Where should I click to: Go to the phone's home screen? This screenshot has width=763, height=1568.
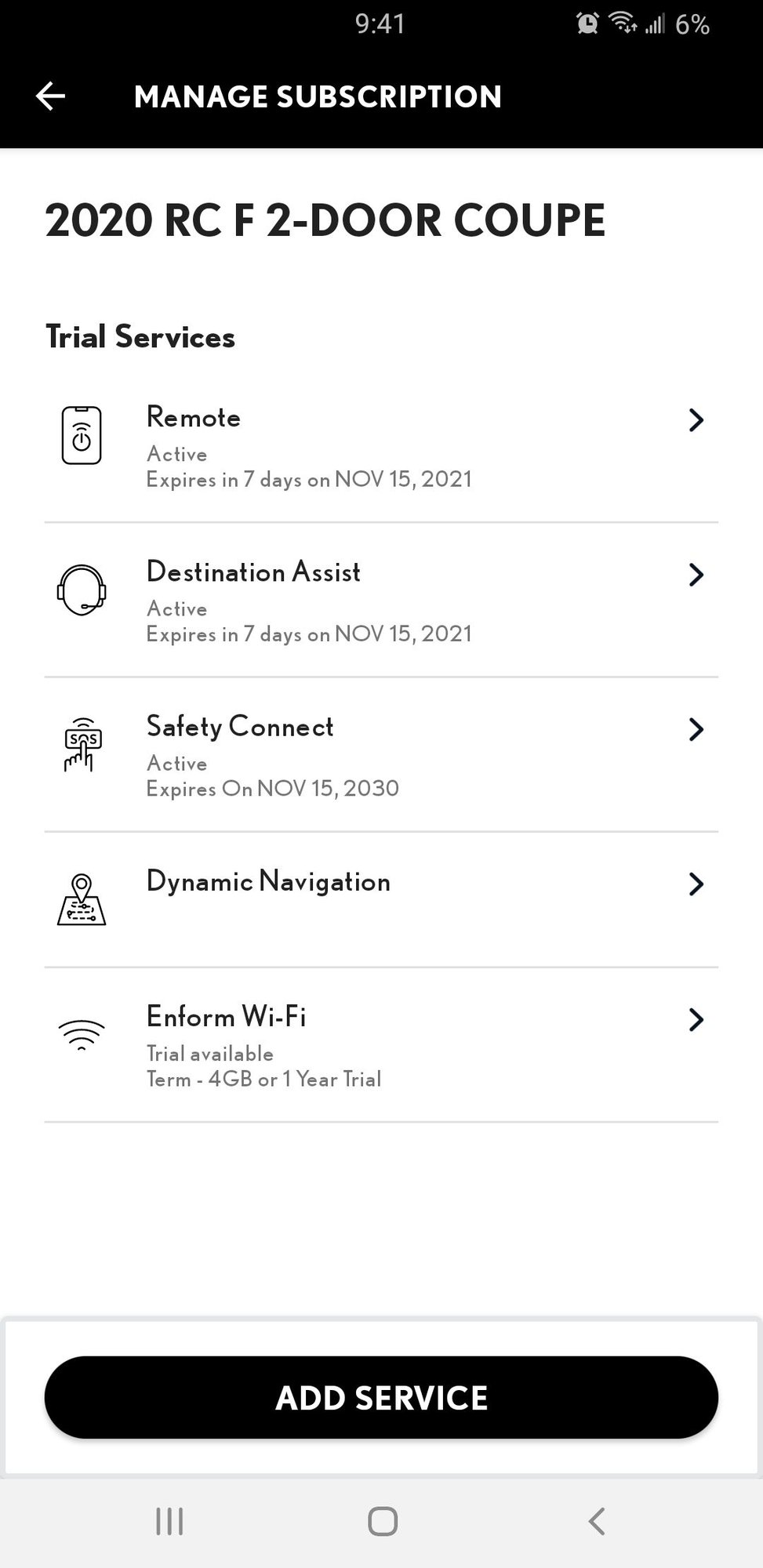pyautogui.click(x=382, y=1521)
